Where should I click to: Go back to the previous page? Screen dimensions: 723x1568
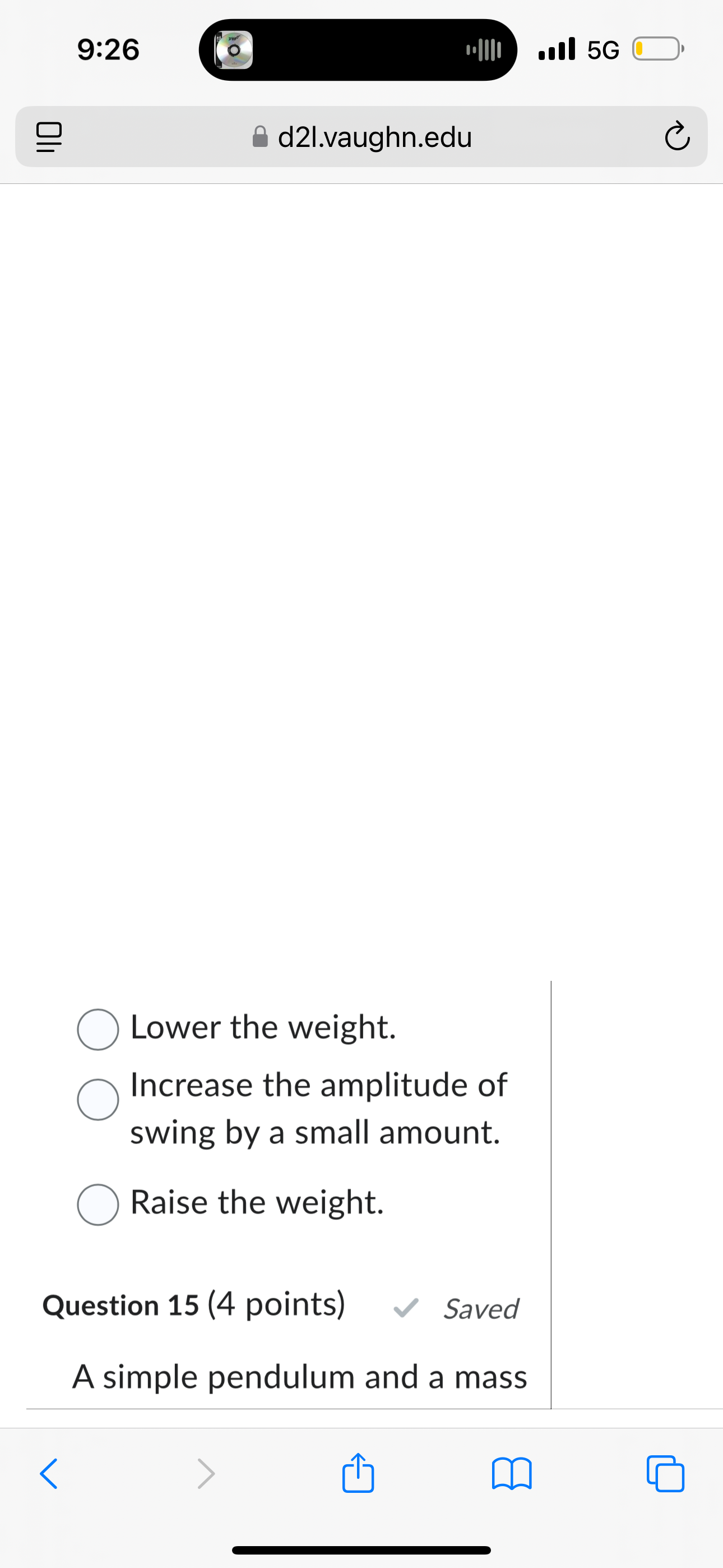tap(49, 1474)
